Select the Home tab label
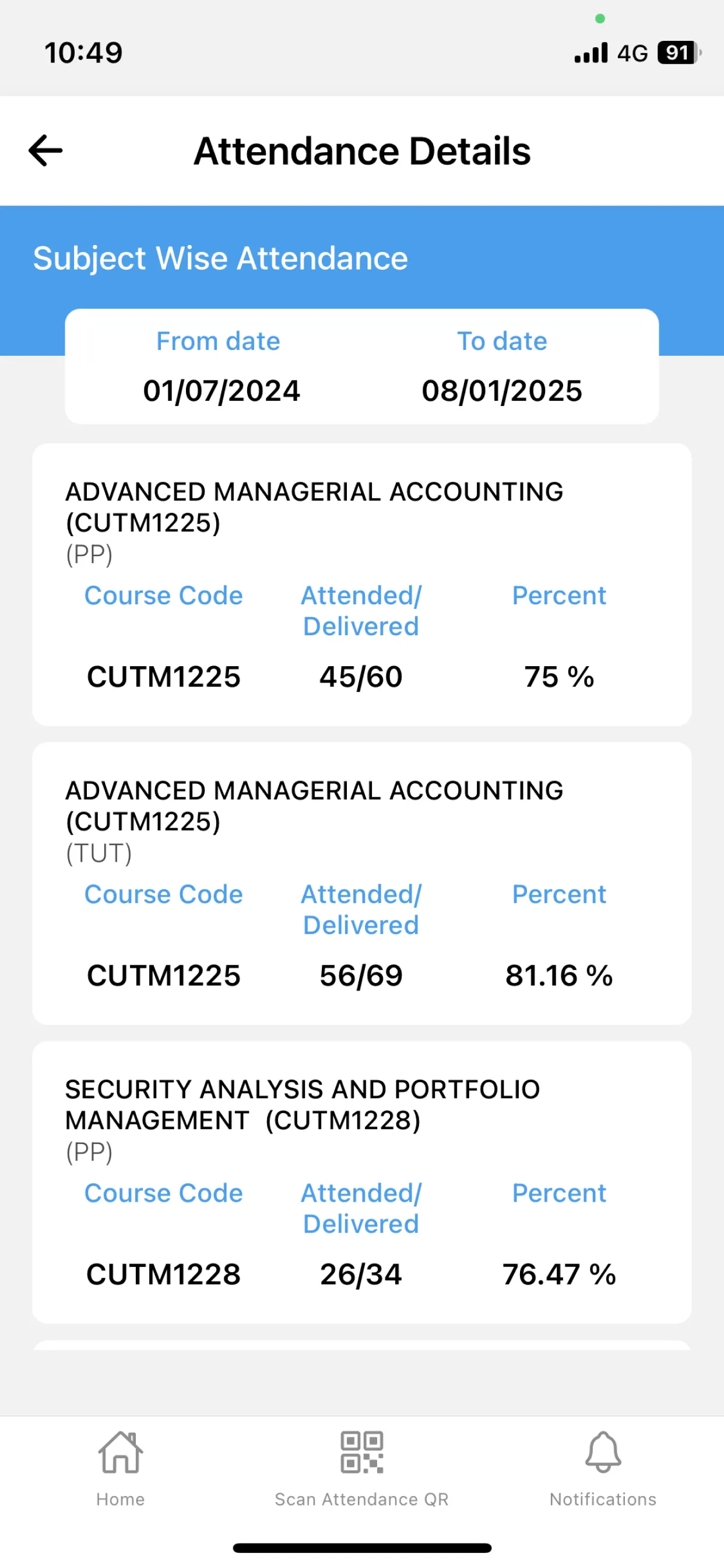This screenshot has width=724, height=1568. coord(120,1499)
